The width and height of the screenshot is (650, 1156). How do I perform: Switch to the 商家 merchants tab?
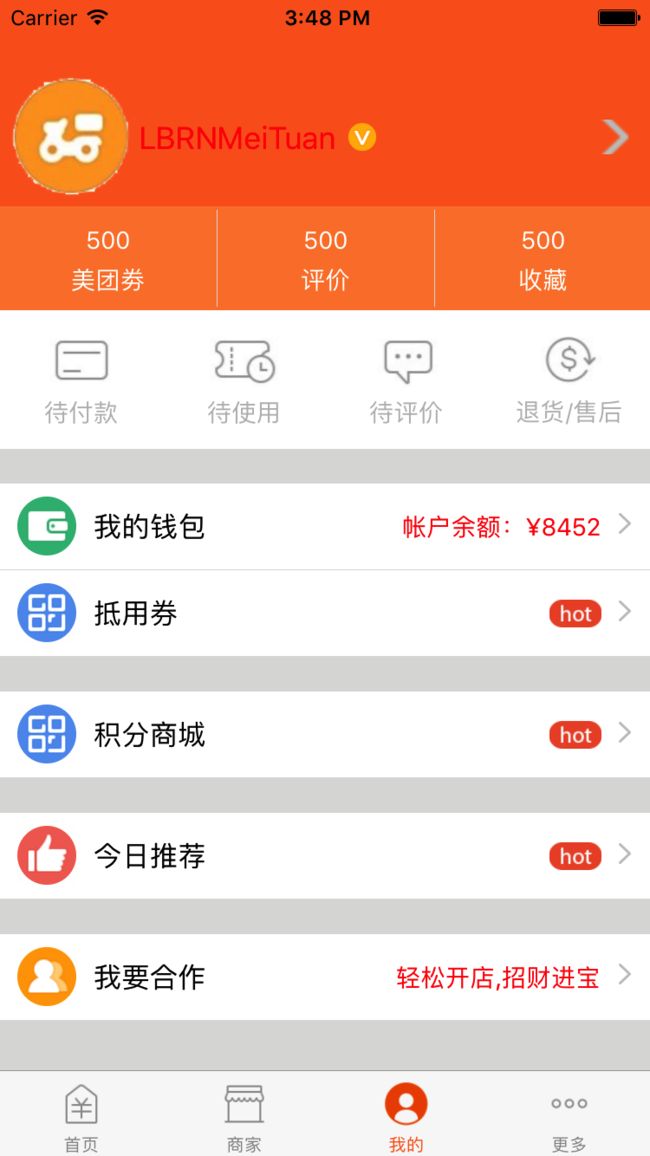coord(244,1115)
